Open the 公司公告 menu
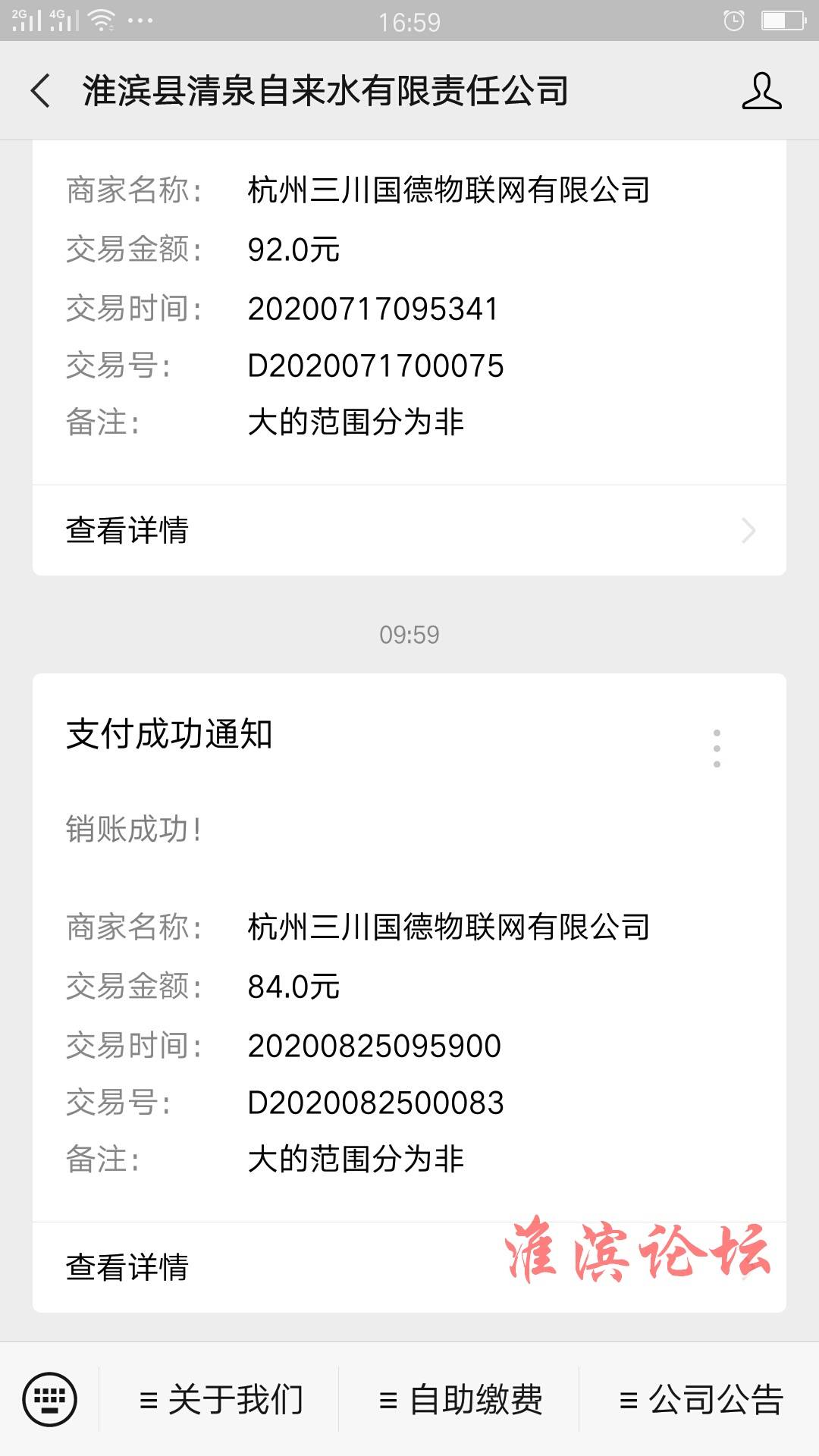The width and height of the screenshot is (819, 1456). [700, 1399]
